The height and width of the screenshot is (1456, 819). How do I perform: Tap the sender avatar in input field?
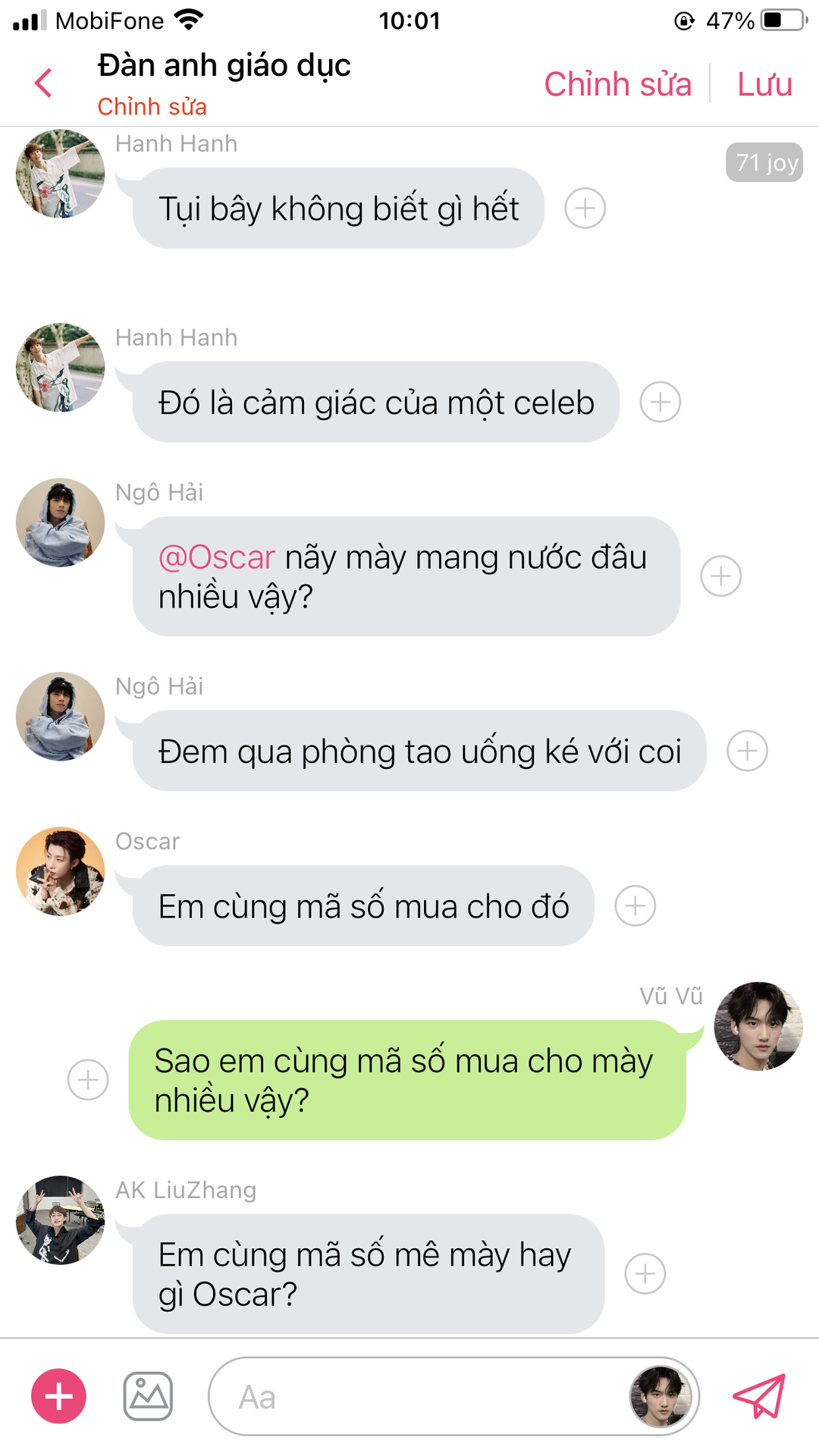point(660,1396)
